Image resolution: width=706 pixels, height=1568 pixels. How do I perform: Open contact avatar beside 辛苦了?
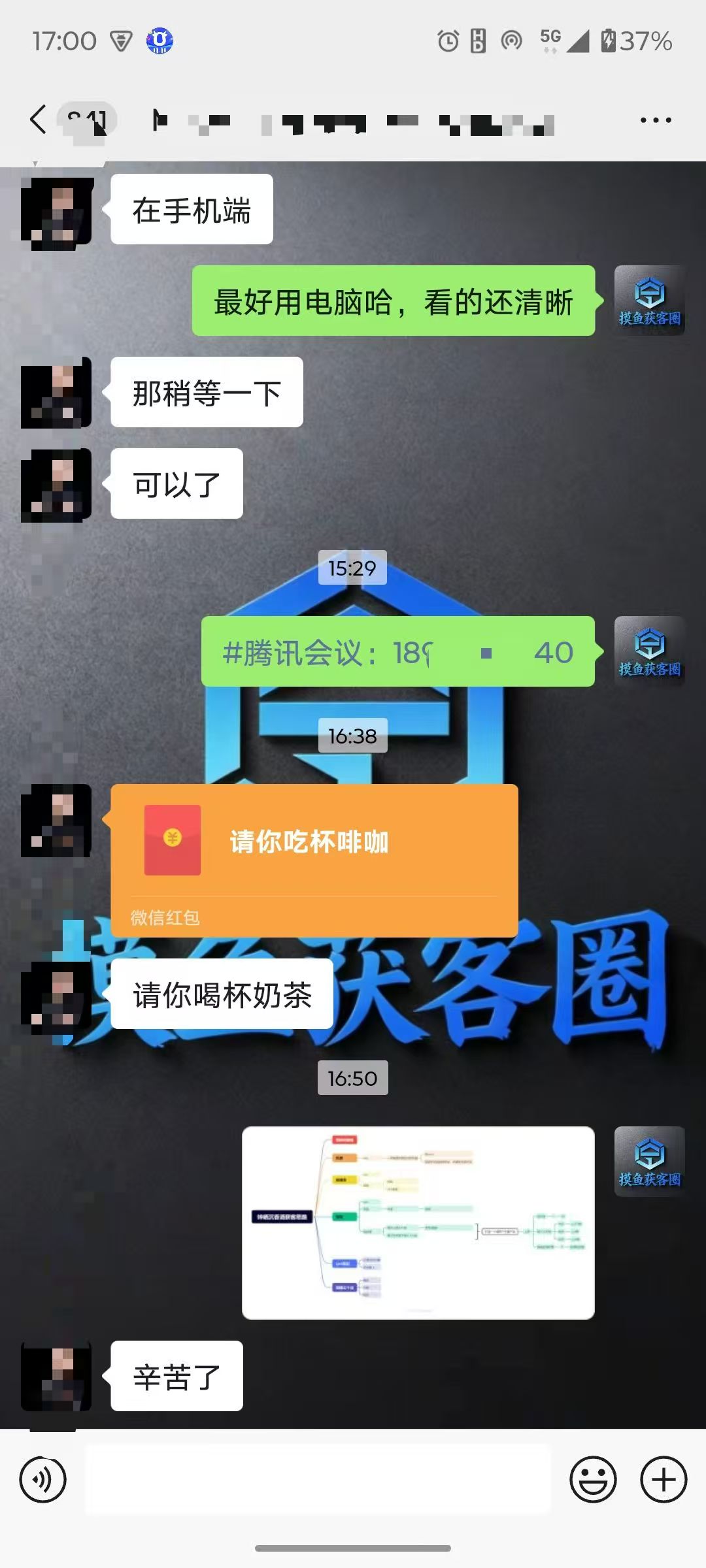(56, 1376)
